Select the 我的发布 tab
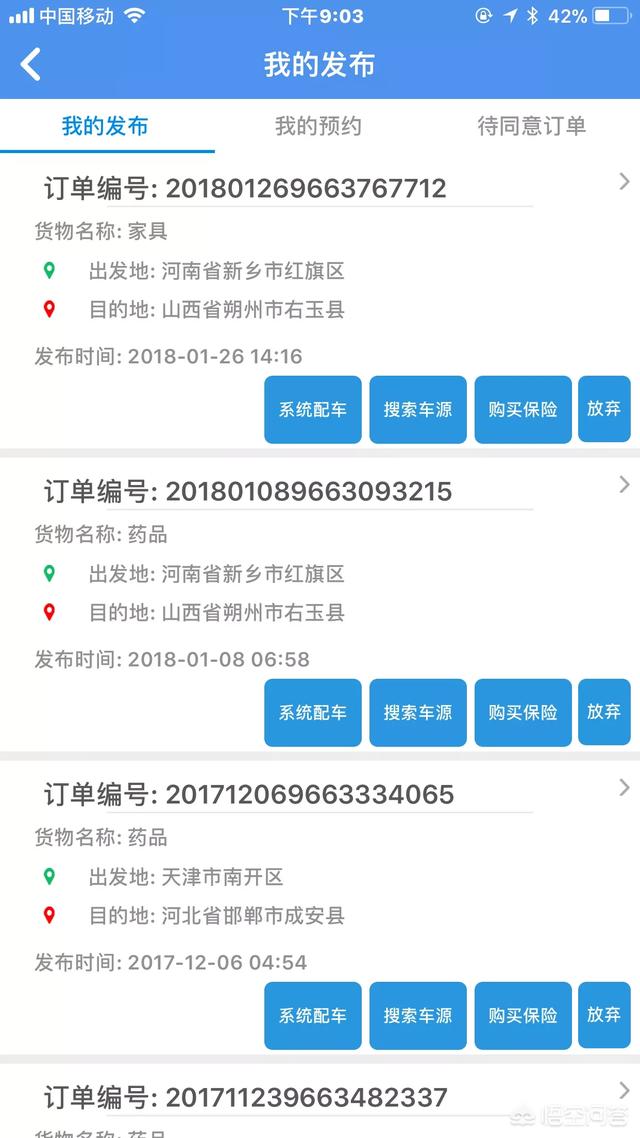The width and height of the screenshot is (640, 1138). tap(105, 126)
